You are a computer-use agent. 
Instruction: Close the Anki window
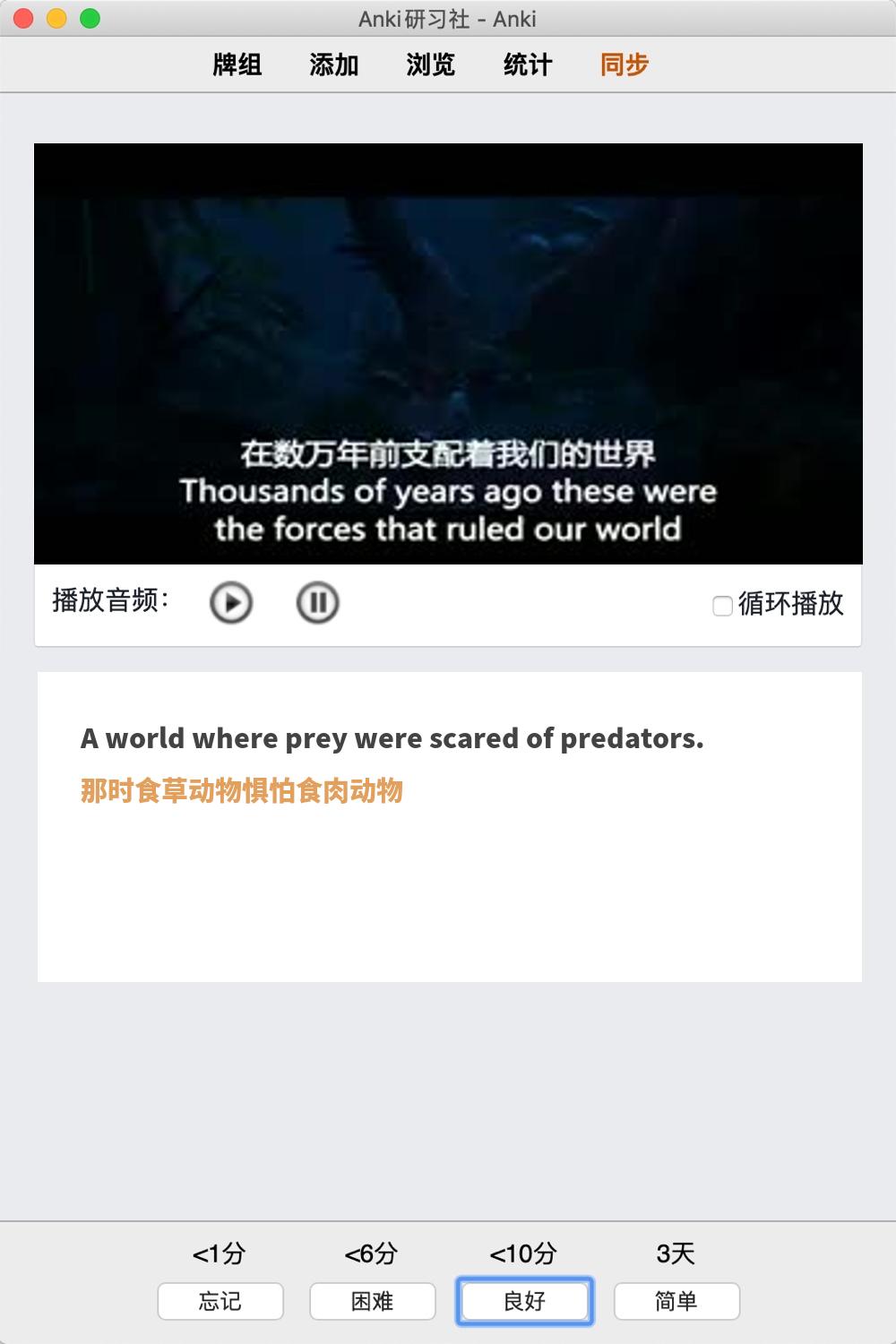click(x=24, y=18)
